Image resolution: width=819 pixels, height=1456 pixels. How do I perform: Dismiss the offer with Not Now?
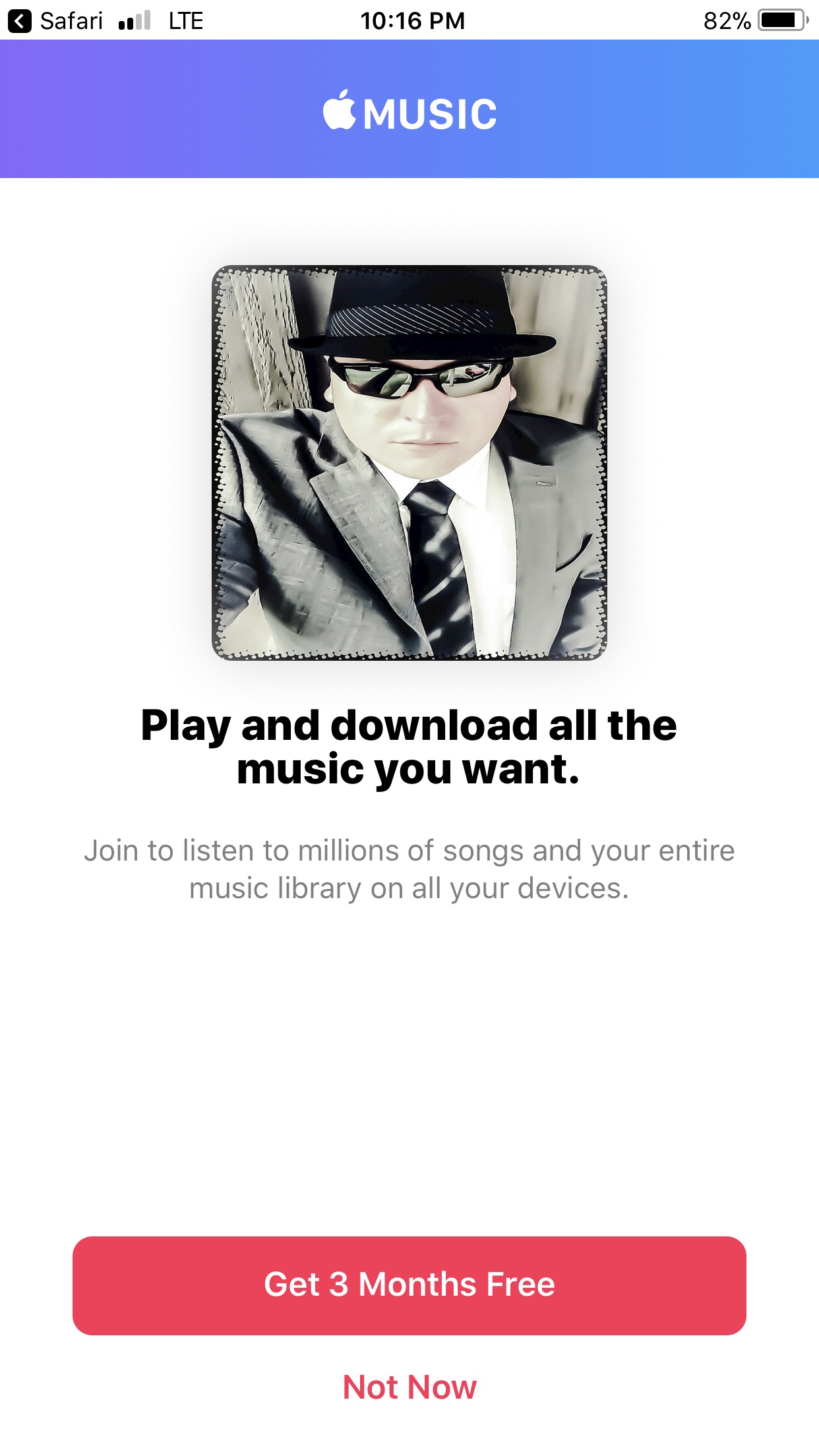[409, 1387]
